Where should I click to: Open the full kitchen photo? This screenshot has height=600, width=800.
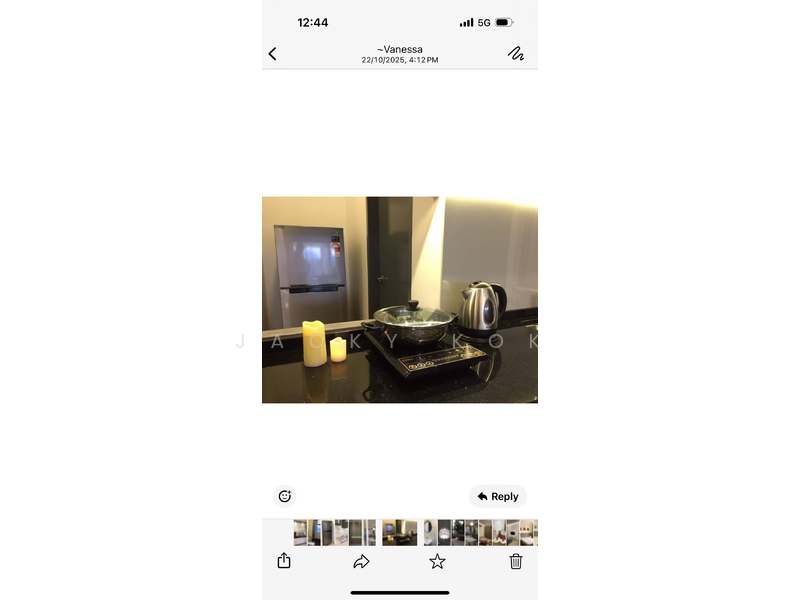point(400,300)
